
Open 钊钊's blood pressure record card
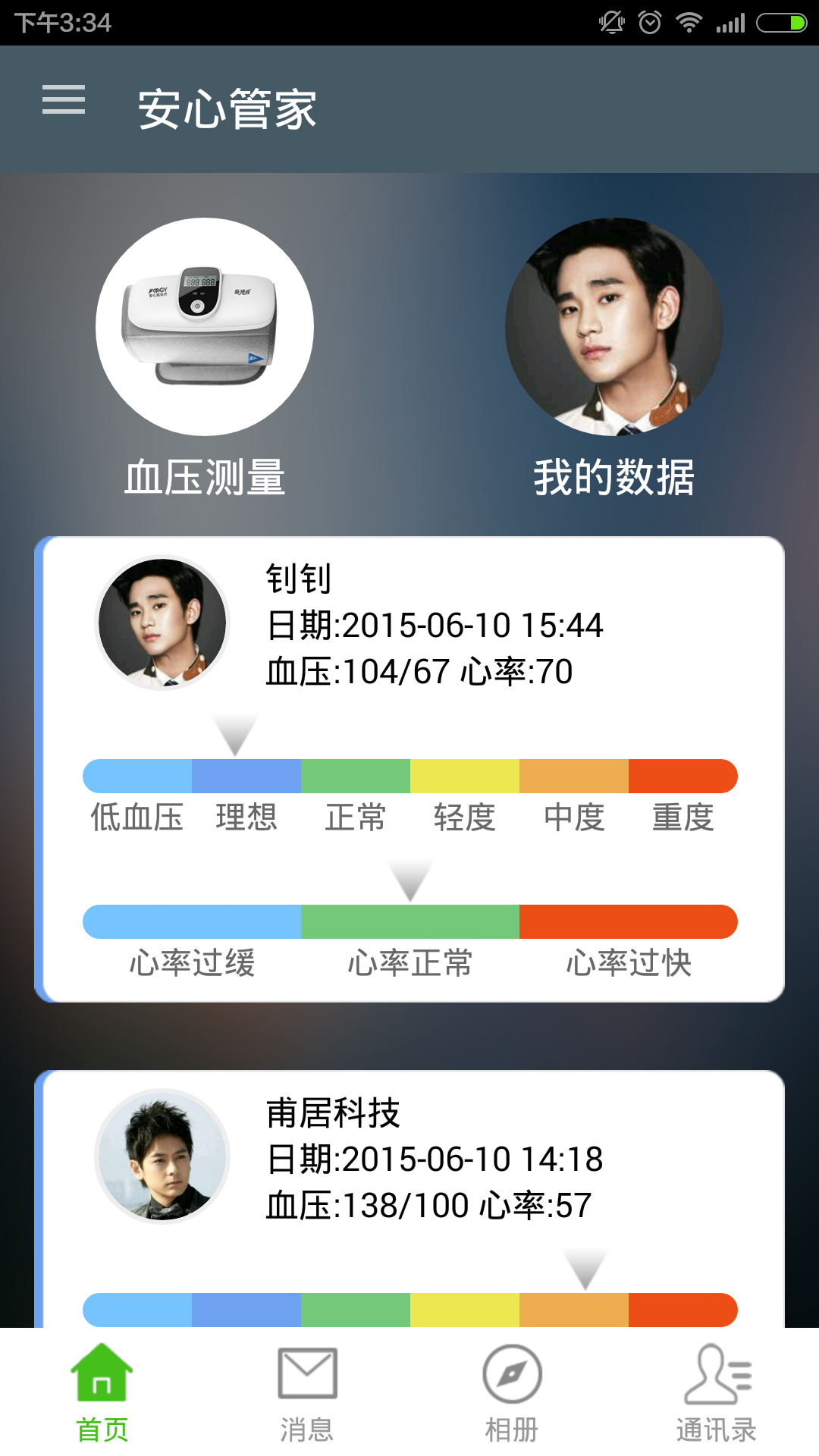(409, 769)
